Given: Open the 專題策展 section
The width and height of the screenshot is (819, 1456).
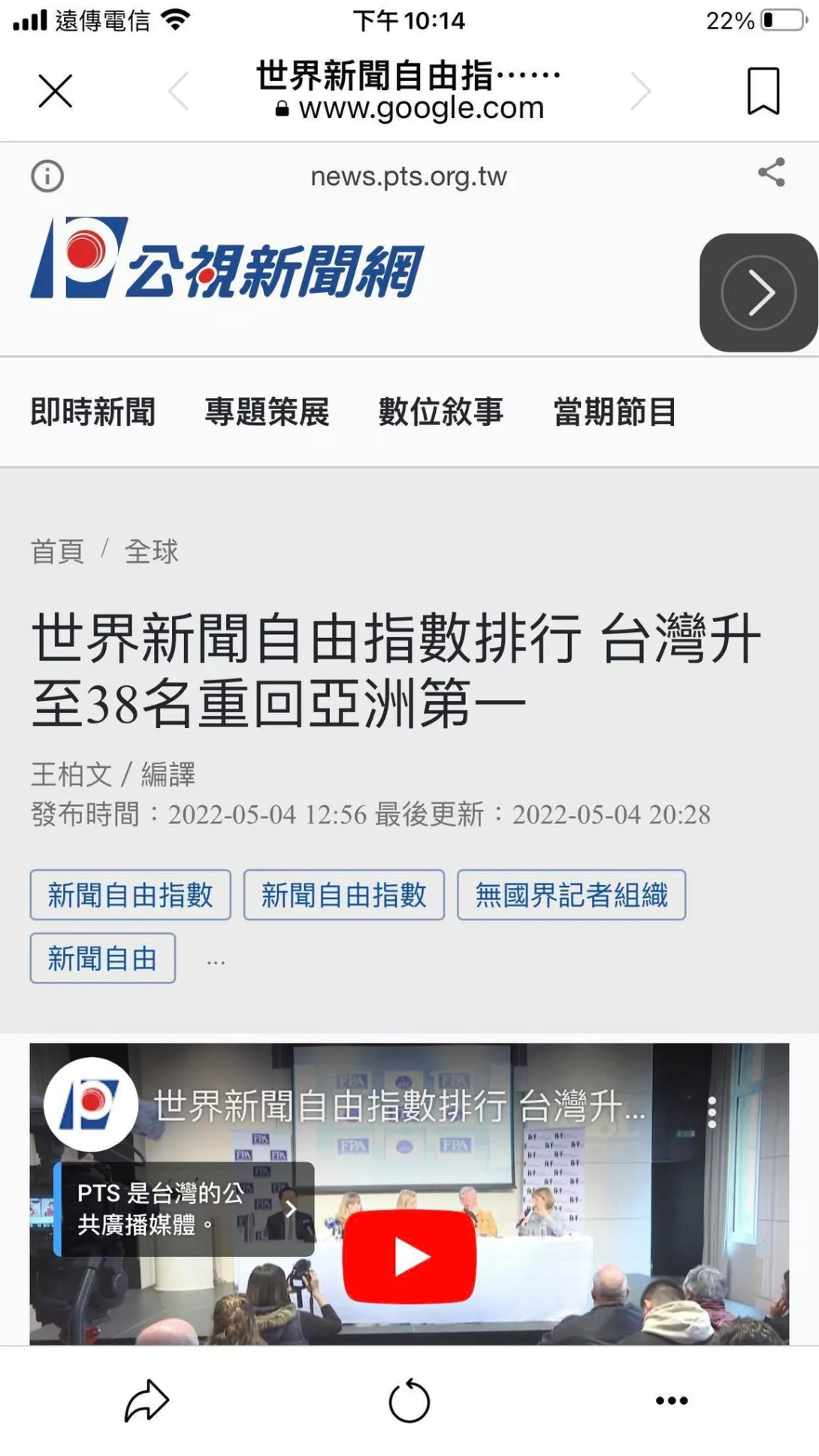Looking at the screenshot, I should 267,412.
